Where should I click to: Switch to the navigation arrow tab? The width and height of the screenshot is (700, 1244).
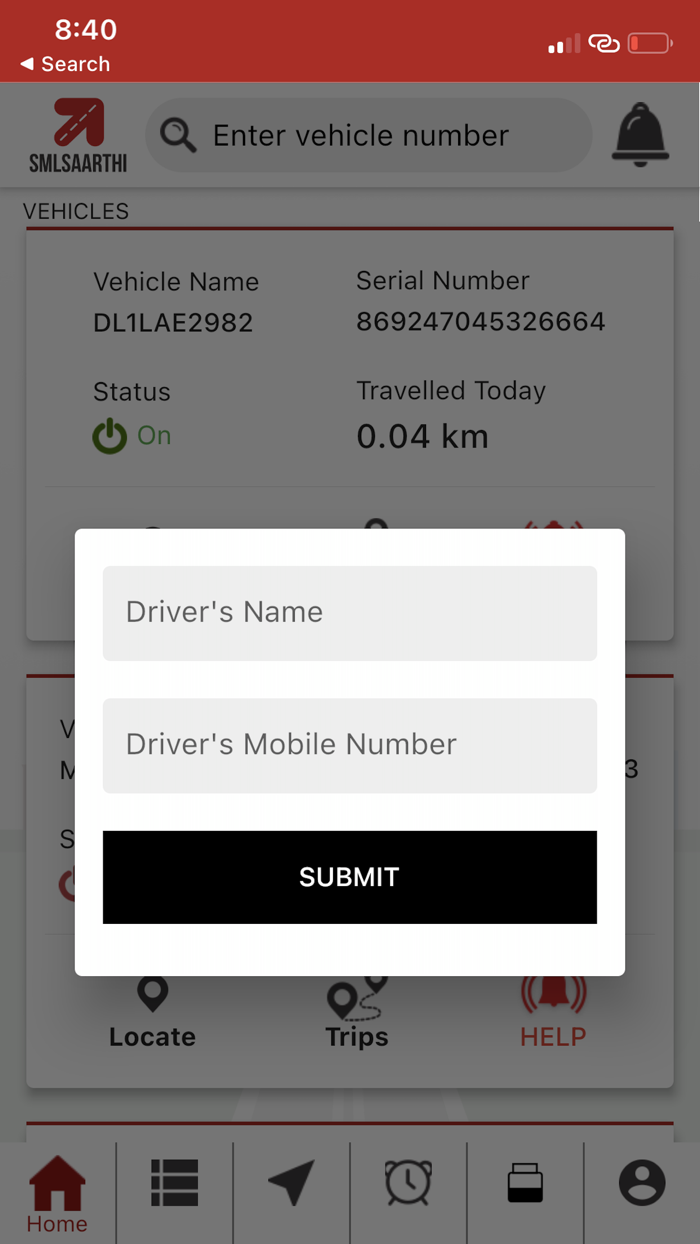291,1185
